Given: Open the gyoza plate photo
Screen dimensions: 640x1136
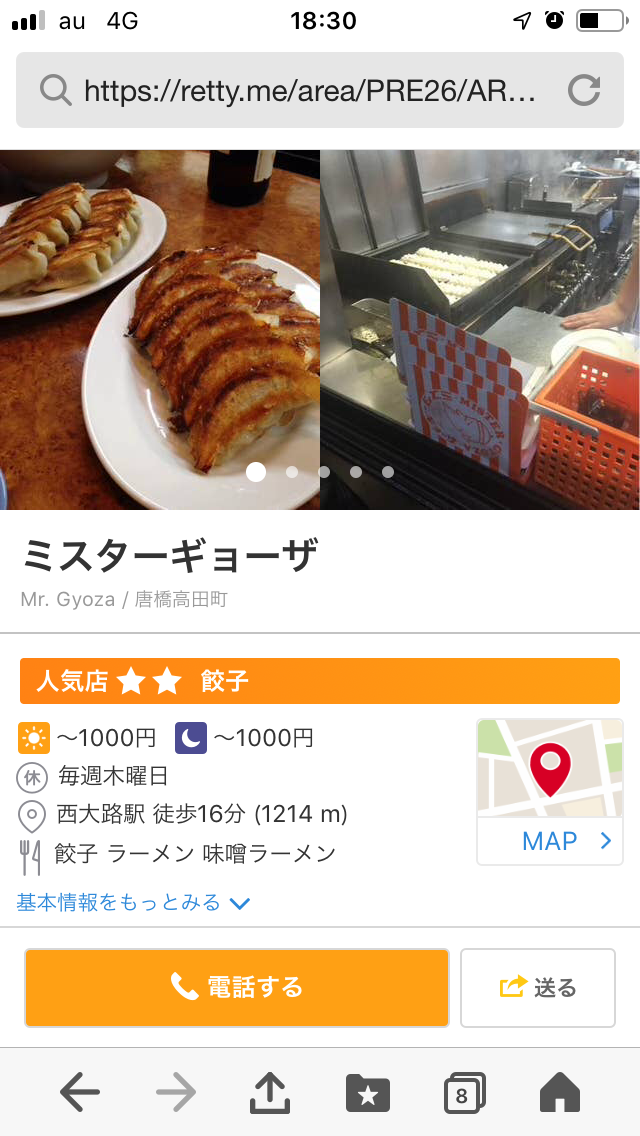Looking at the screenshot, I should [160, 330].
